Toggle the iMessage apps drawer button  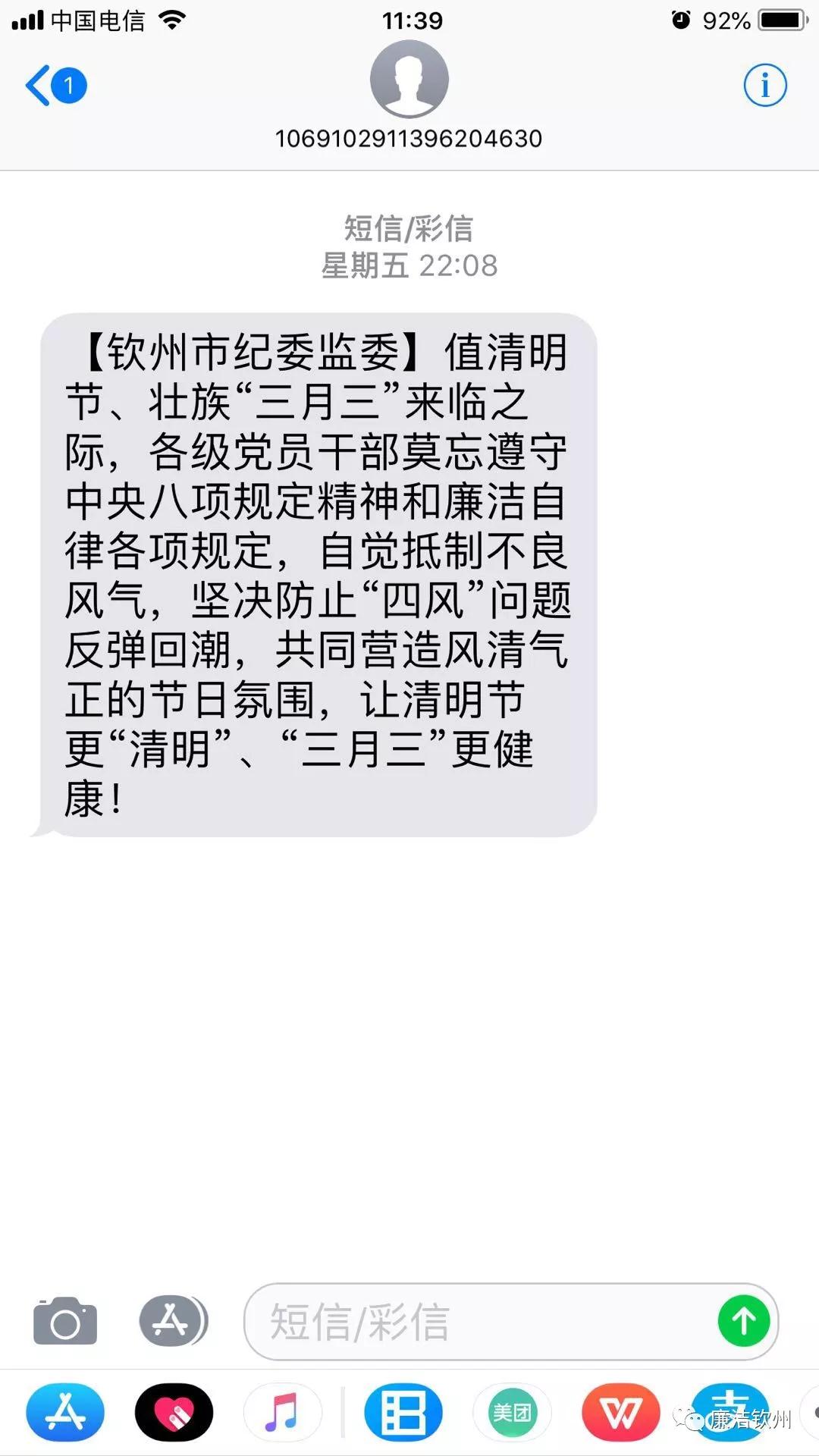173,1322
